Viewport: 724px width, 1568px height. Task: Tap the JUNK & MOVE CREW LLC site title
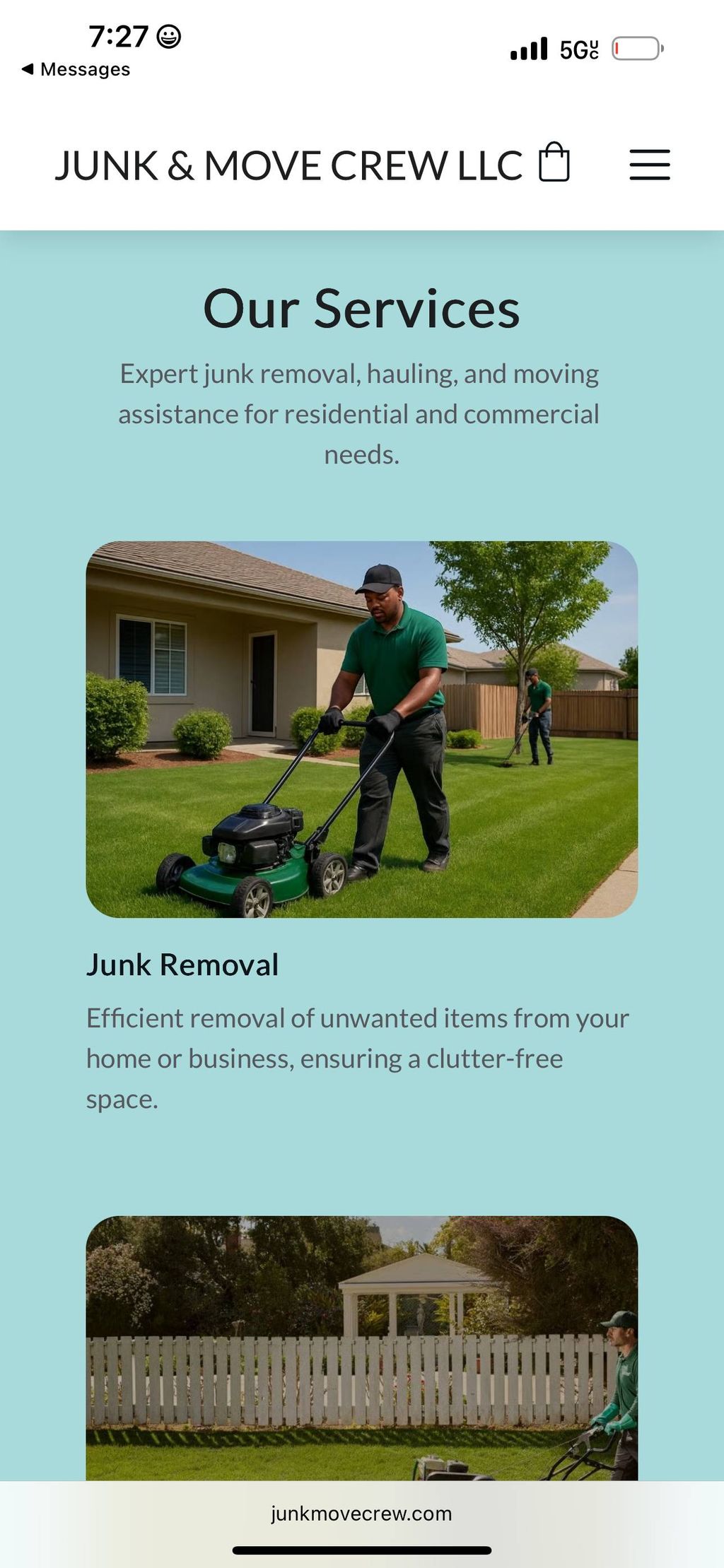click(288, 165)
